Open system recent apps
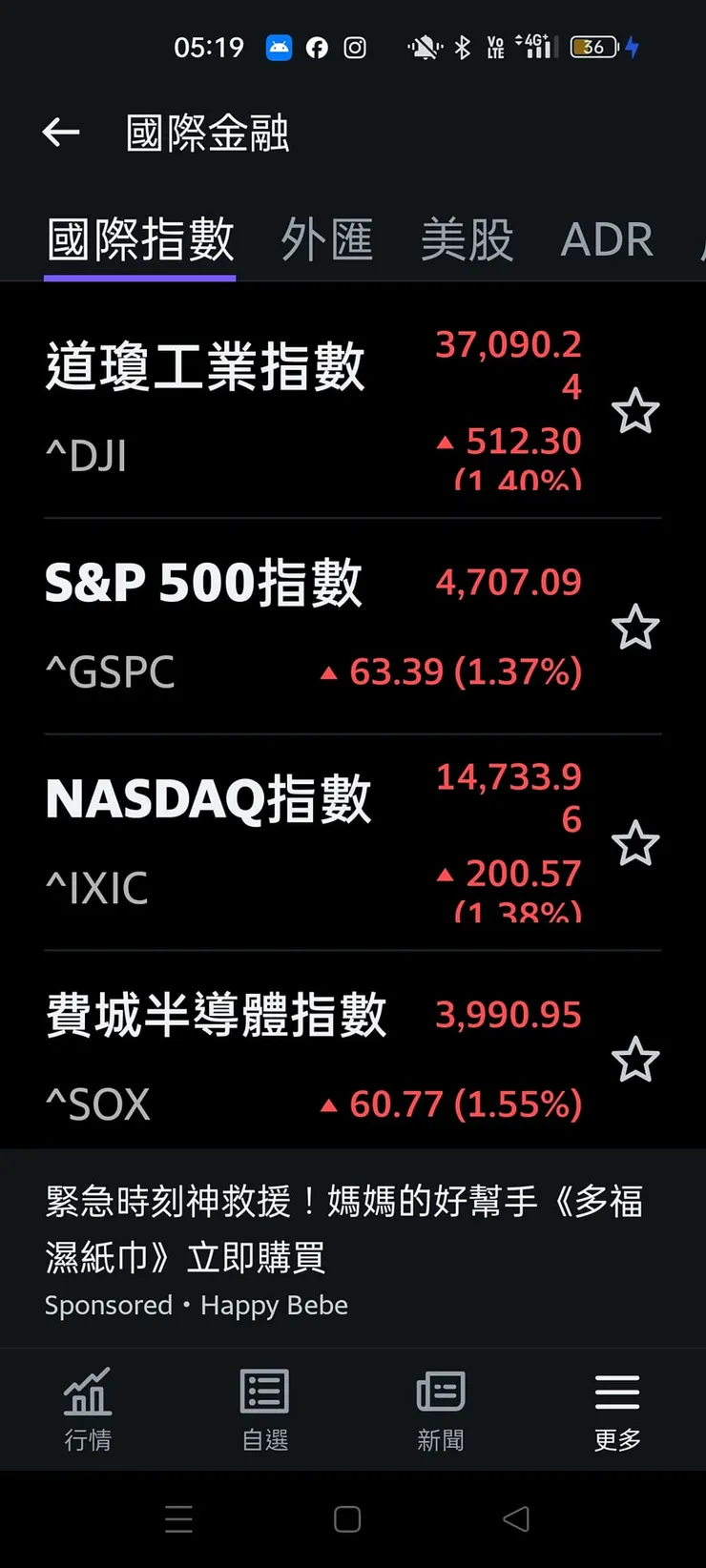 point(178,1519)
